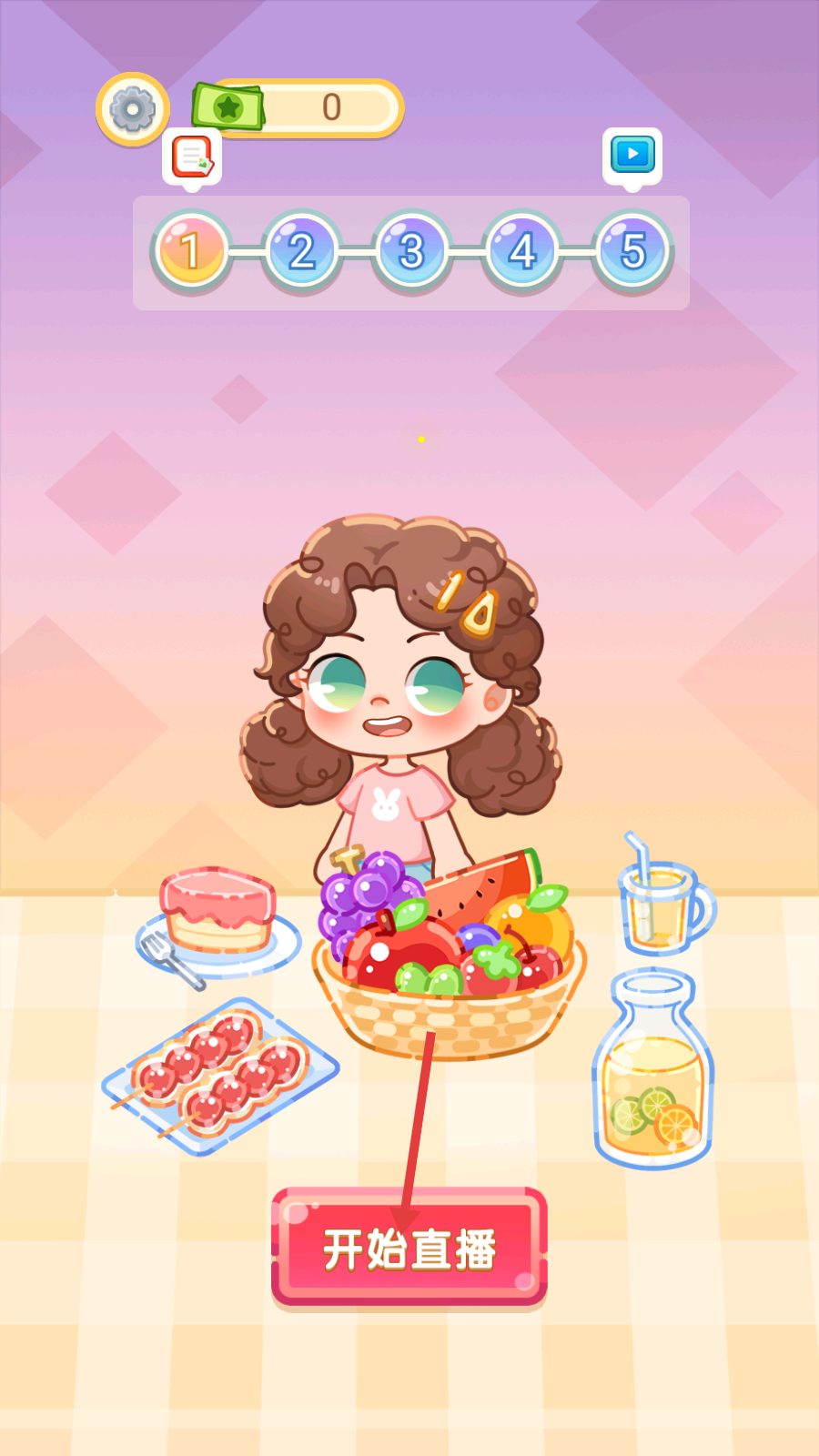This screenshot has width=819, height=1456.
Task: Select level 5 bubble
Action: 632,250
